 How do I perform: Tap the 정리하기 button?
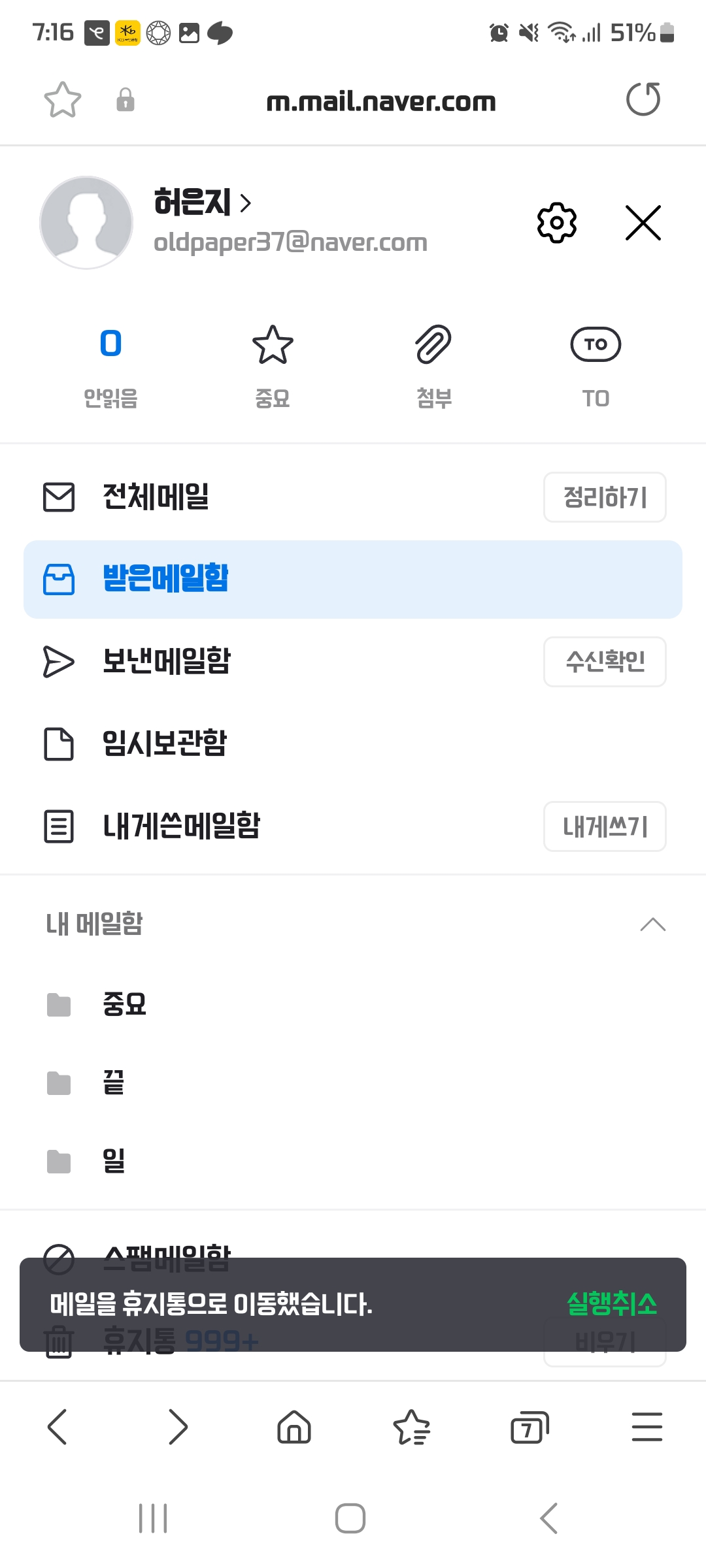click(x=605, y=497)
